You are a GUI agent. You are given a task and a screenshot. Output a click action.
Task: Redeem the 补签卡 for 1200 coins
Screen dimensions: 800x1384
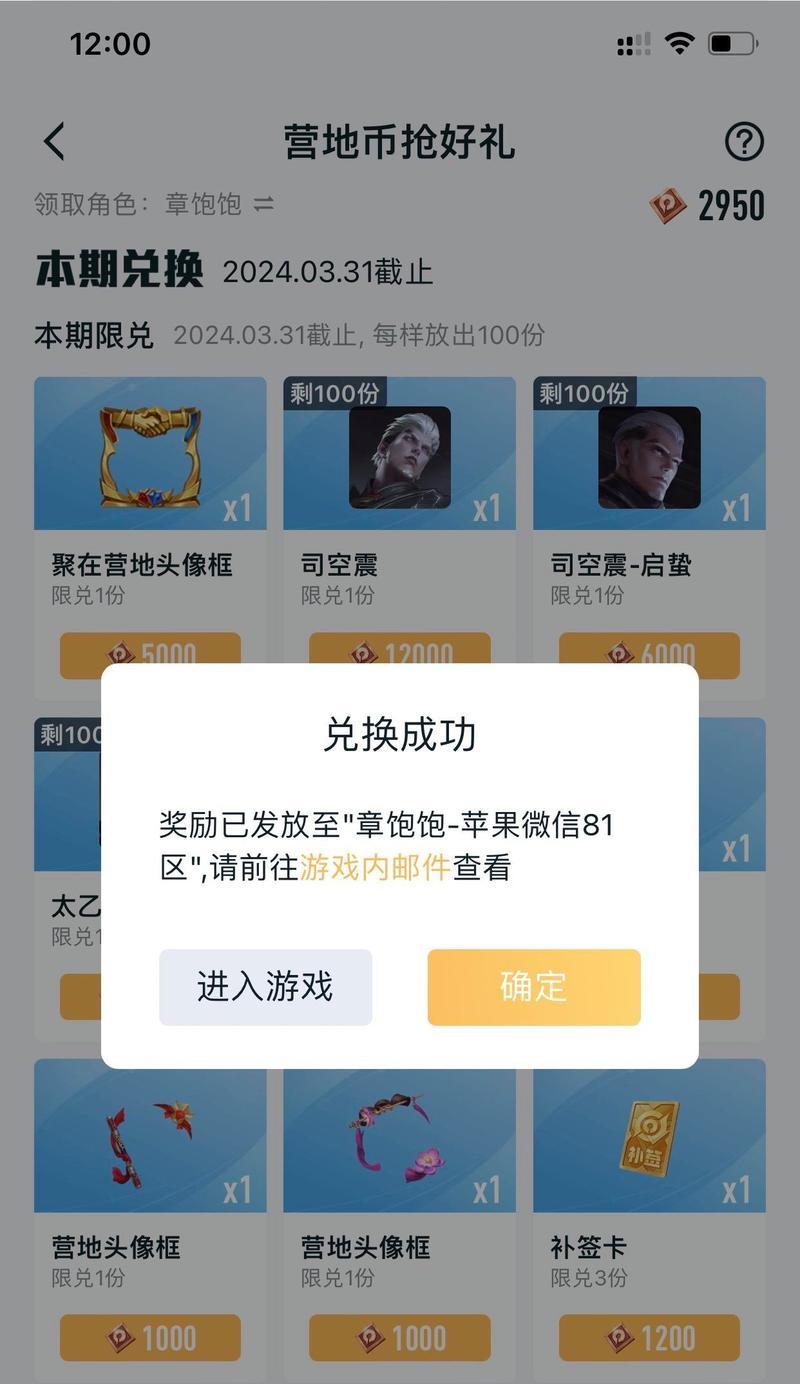pyautogui.click(x=649, y=1338)
